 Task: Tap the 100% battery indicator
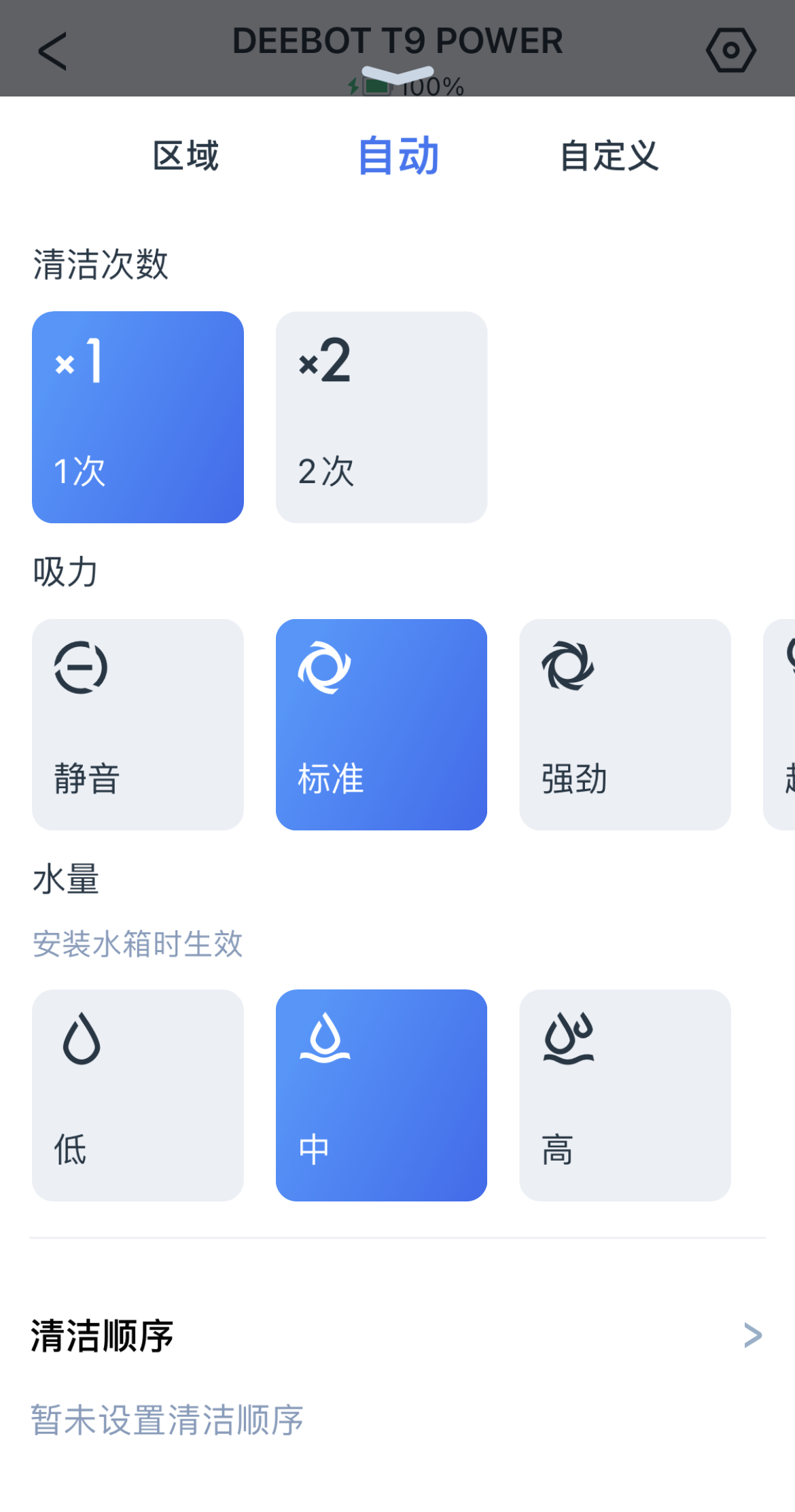point(408,86)
